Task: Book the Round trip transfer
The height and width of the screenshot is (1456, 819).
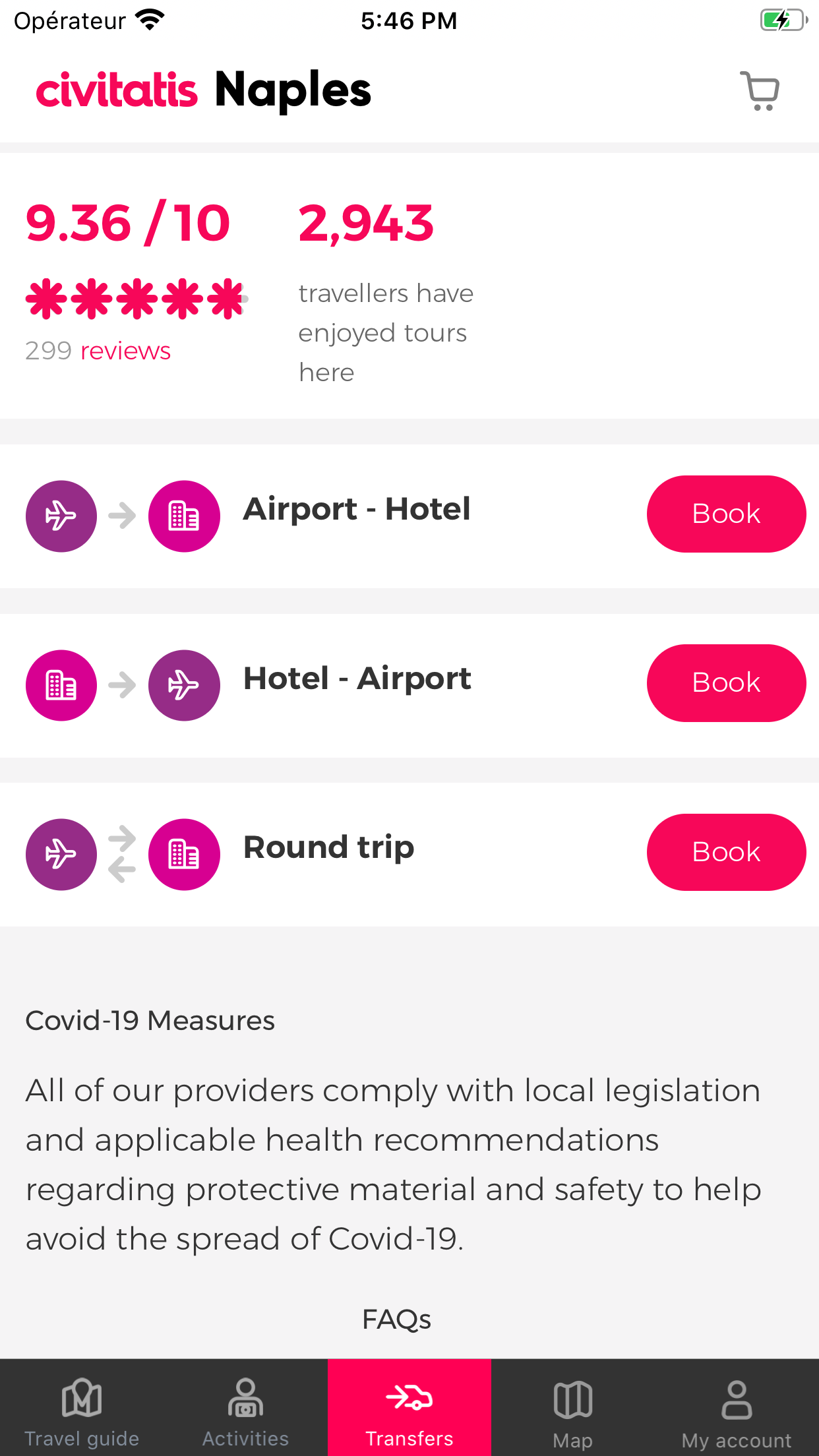Action: pyautogui.click(x=726, y=852)
